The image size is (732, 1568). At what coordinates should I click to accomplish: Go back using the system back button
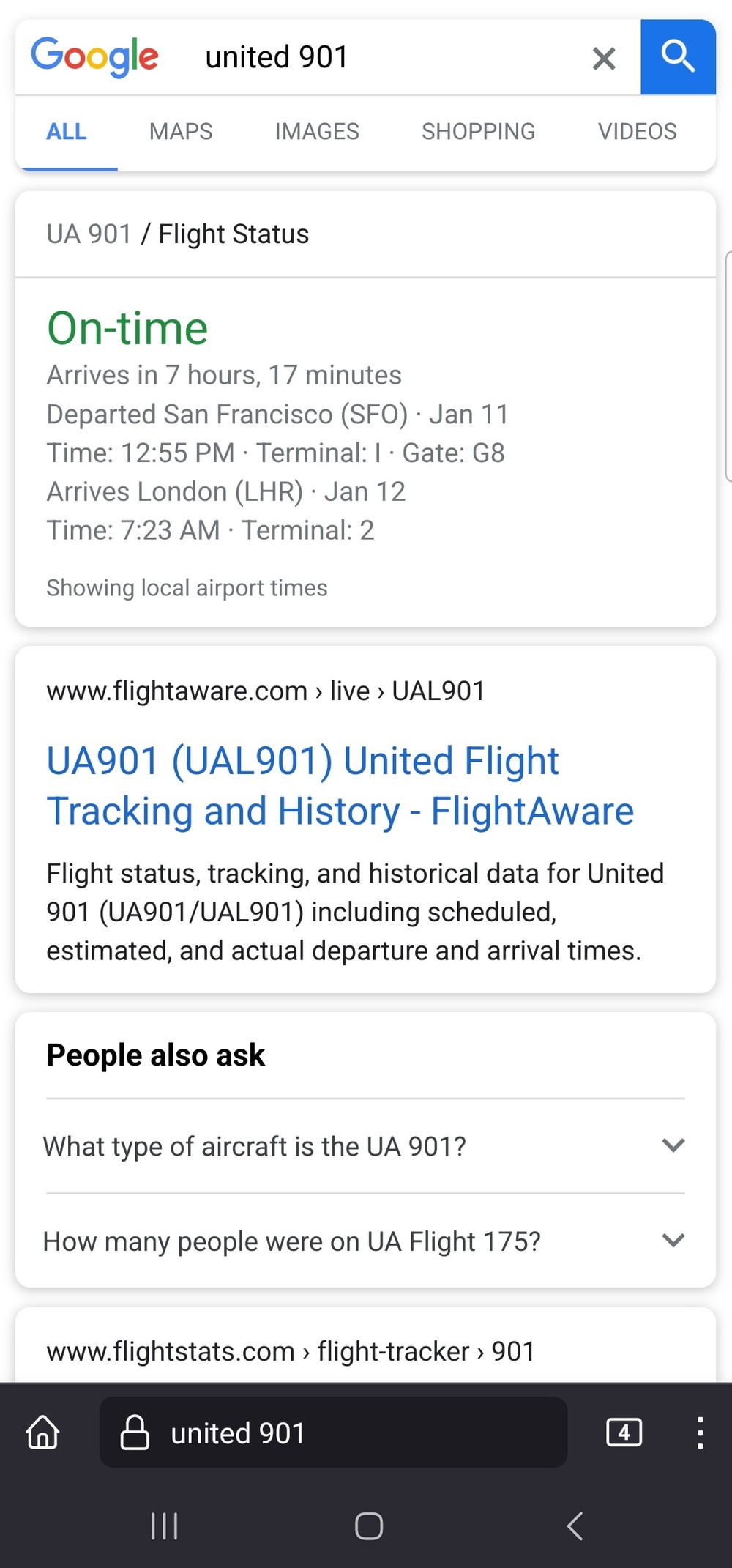coord(575,1526)
